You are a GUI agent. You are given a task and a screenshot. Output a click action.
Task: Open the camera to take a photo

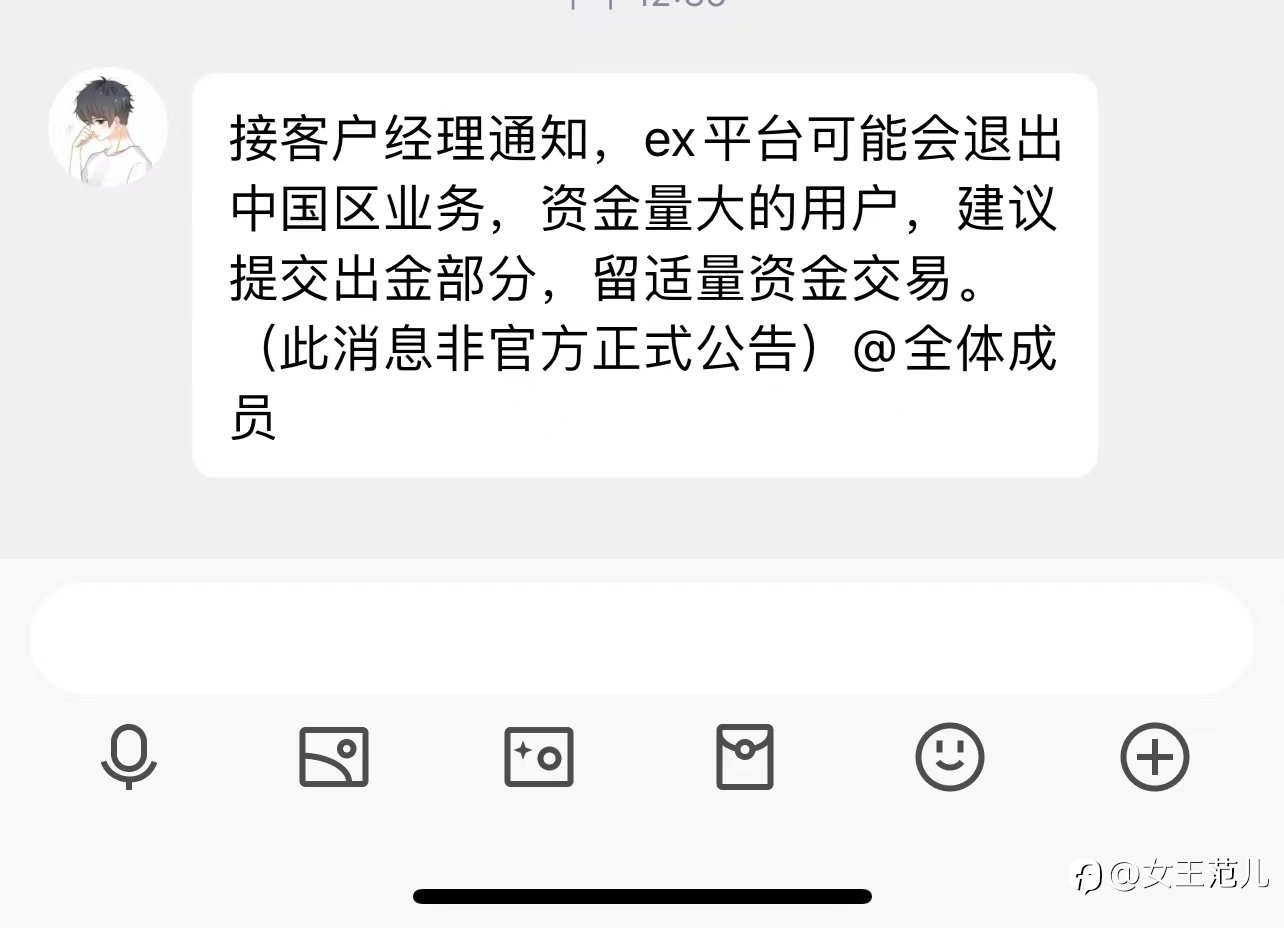(539, 757)
